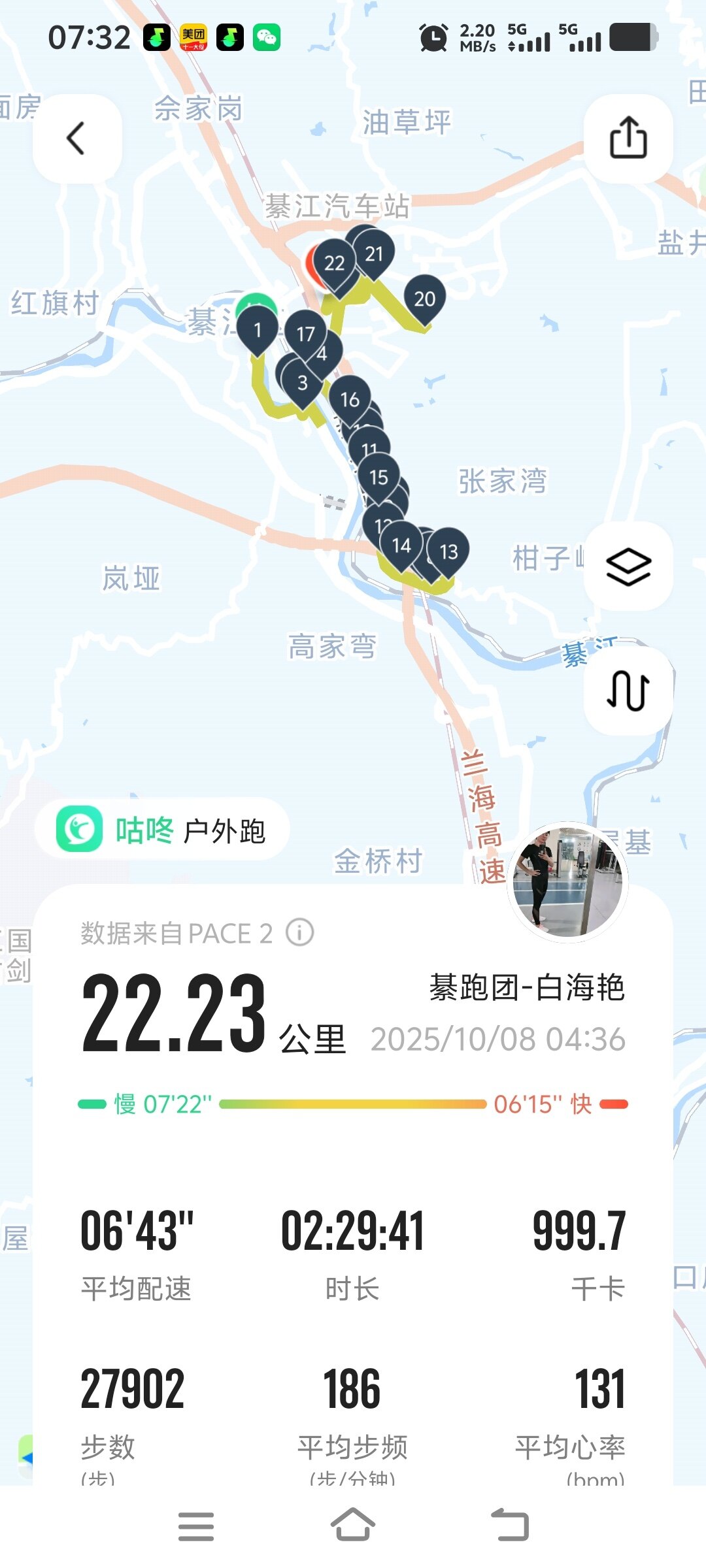Open the map layers button
The width and height of the screenshot is (706, 1568).
[x=628, y=566]
